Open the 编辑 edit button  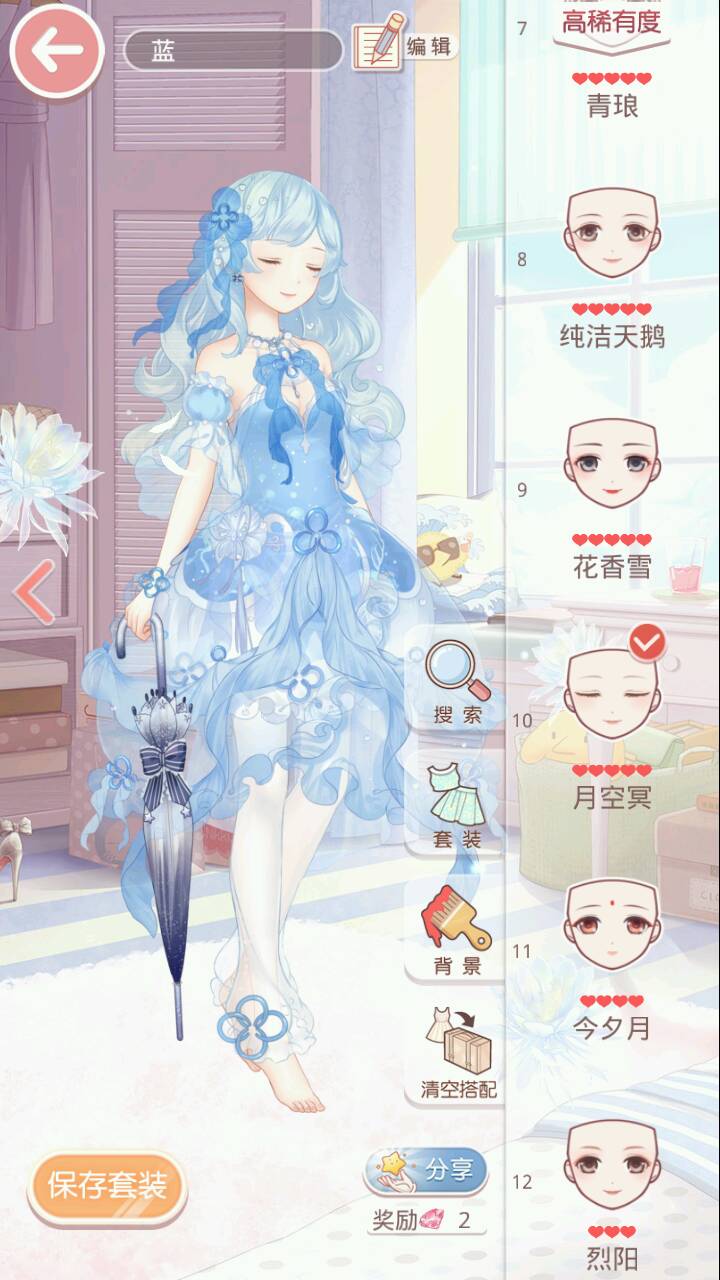(405, 45)
